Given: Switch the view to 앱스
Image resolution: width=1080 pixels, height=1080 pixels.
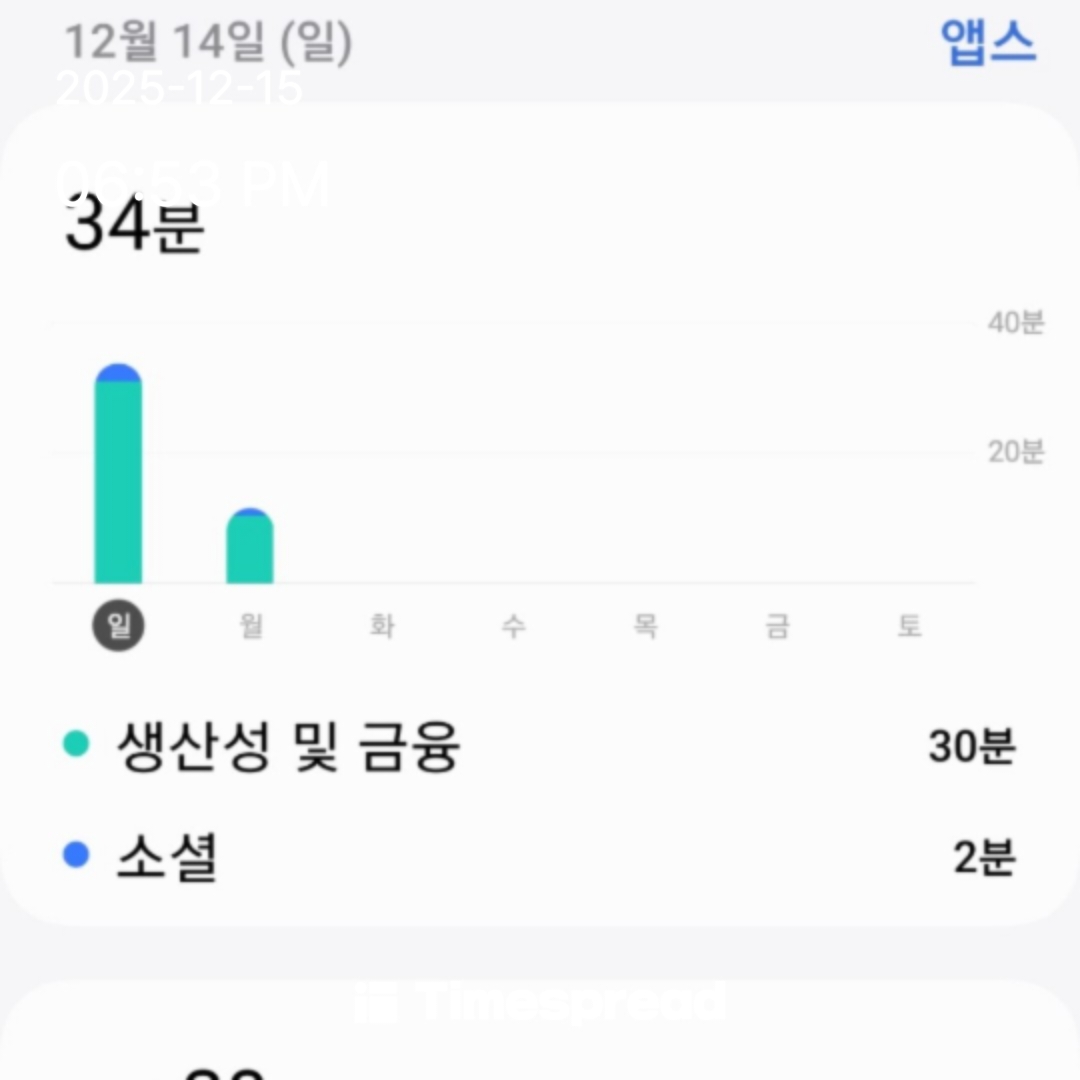Looking at the screenshot, I should pyautogui.click(x=987, y=42).
